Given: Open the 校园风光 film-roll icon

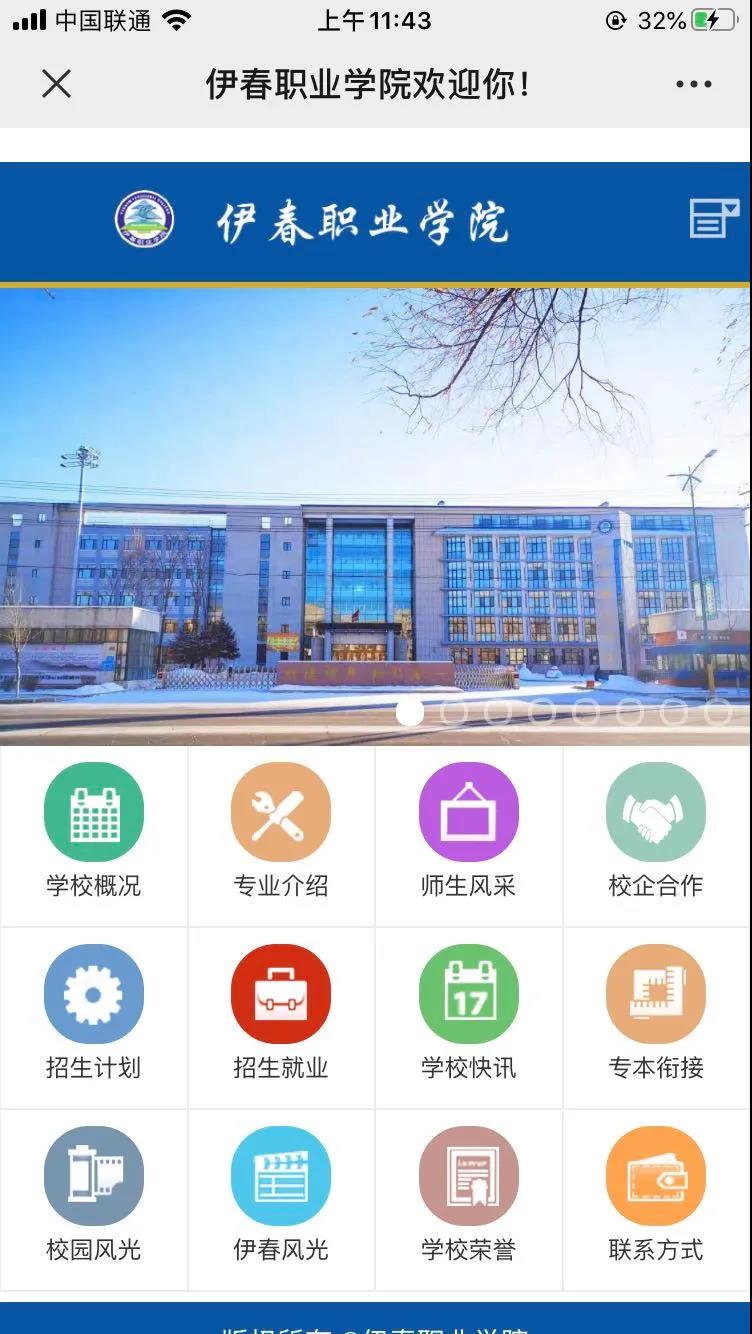Looking at the screenshot, I should [93, 1176].
